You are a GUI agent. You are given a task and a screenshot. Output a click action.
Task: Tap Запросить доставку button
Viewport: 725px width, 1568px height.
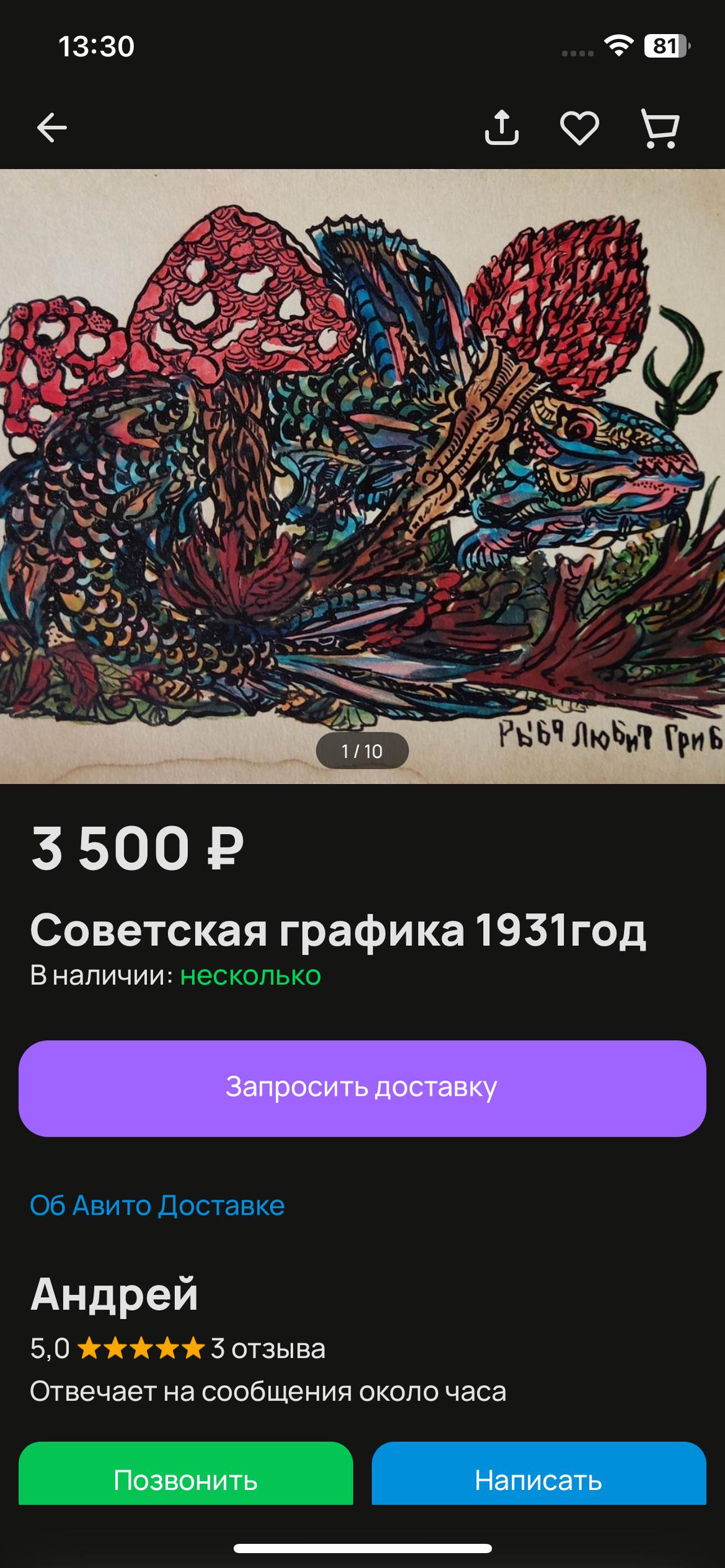(362, 1088)
